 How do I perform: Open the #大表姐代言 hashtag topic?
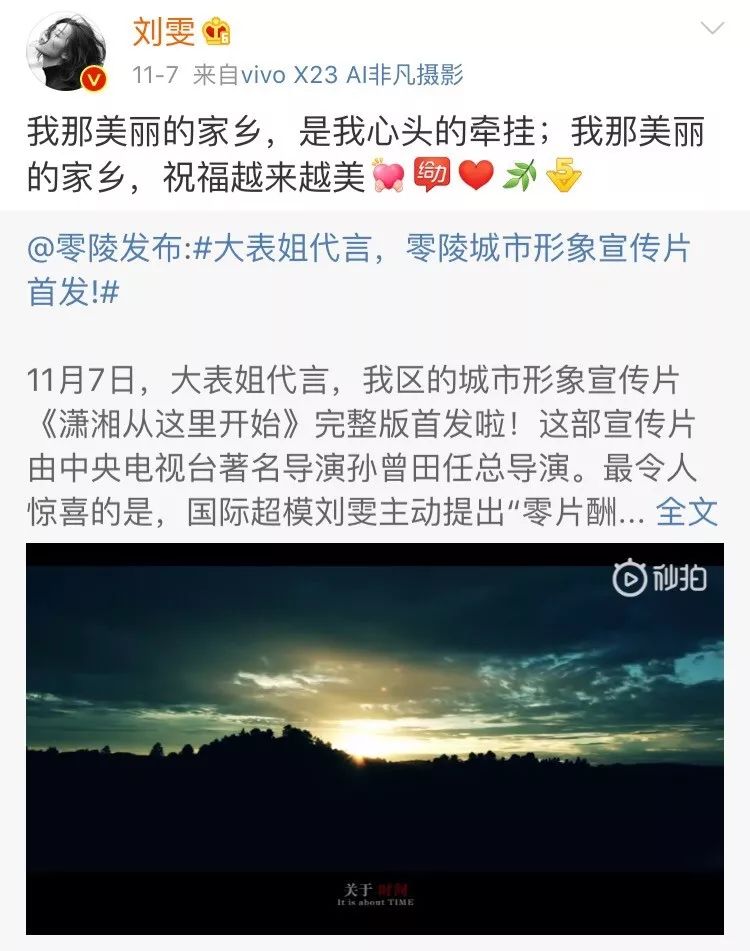coord(440,249)
